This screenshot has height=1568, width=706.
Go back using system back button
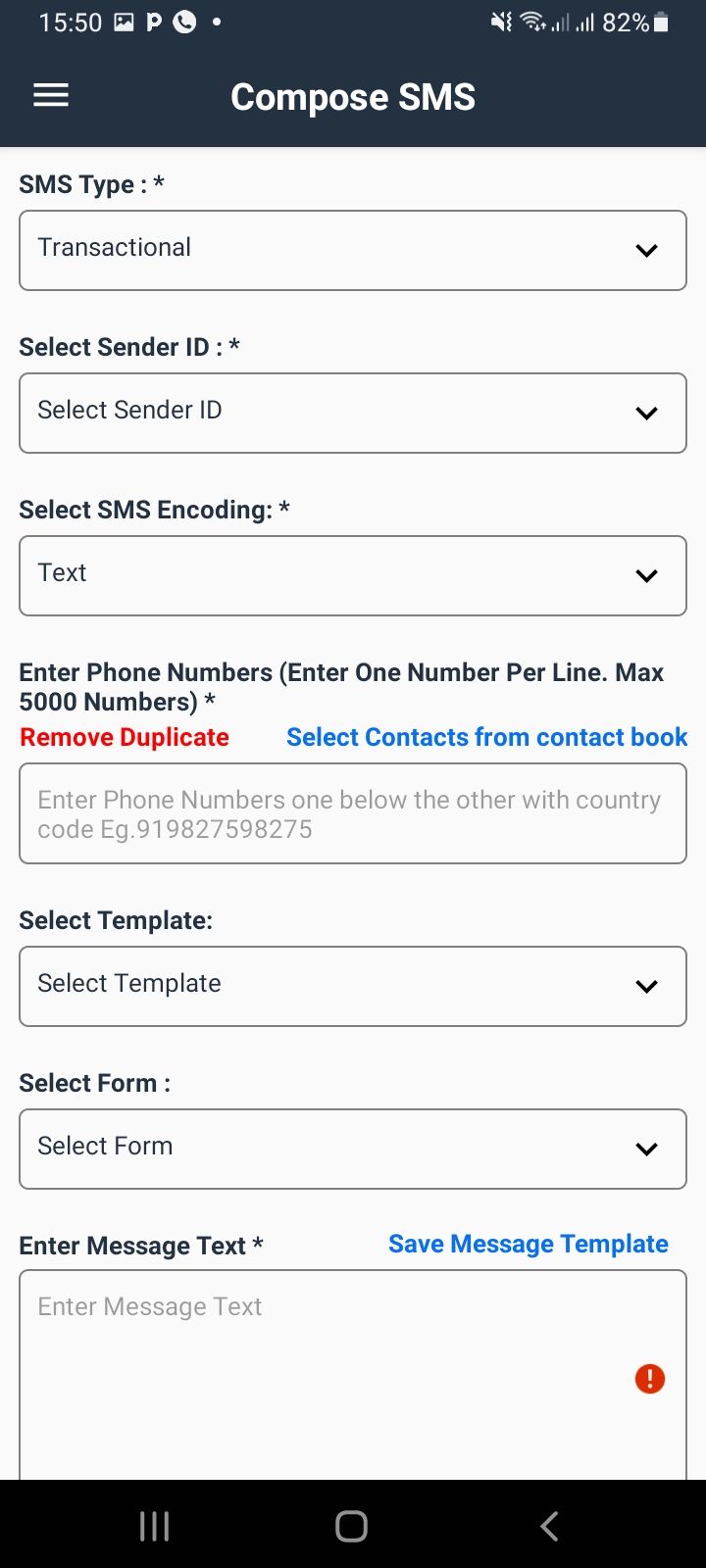click(x=550, y=1526)
